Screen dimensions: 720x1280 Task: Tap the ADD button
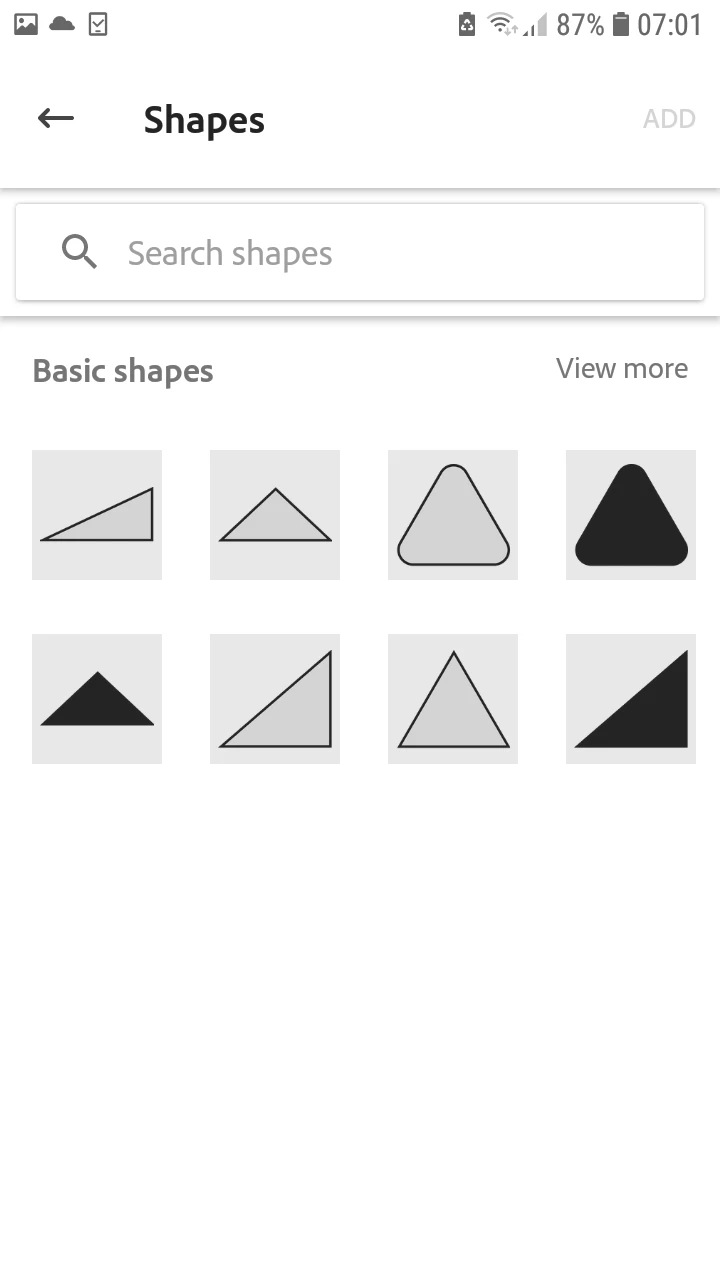pyautogui.click(x=669, y=119)
